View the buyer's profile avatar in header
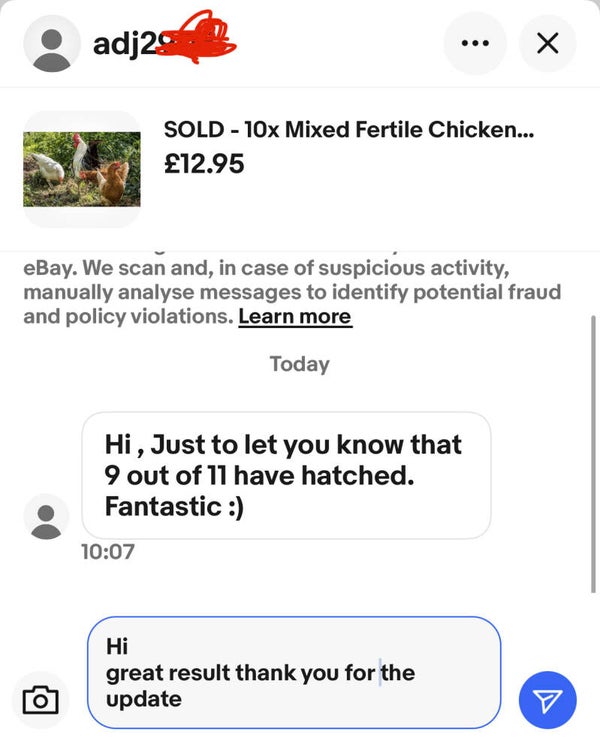This screenshot has height=747, width=600. click(x=57, y=45)
